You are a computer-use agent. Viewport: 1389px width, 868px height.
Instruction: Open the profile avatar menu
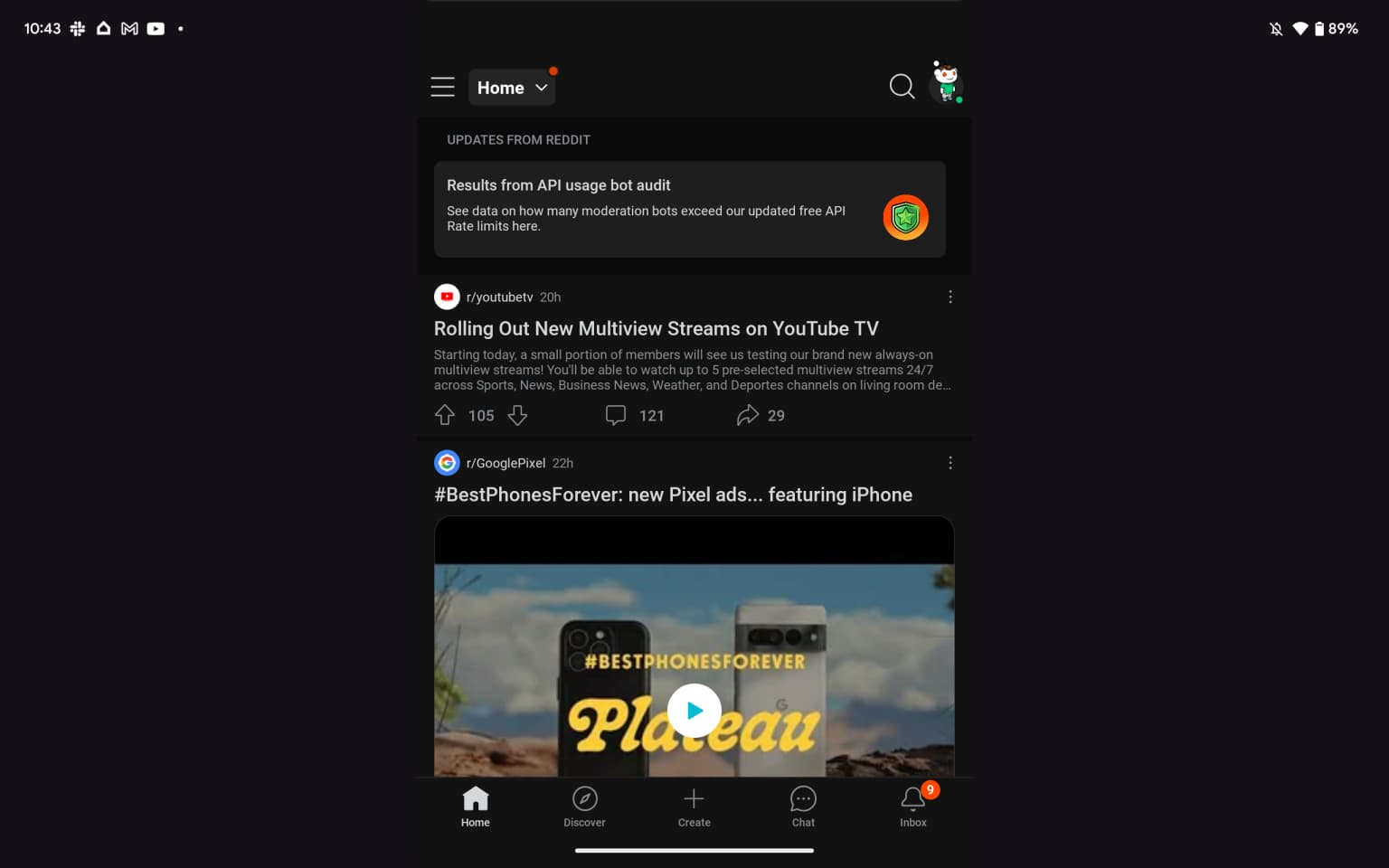tap(946, 84)
